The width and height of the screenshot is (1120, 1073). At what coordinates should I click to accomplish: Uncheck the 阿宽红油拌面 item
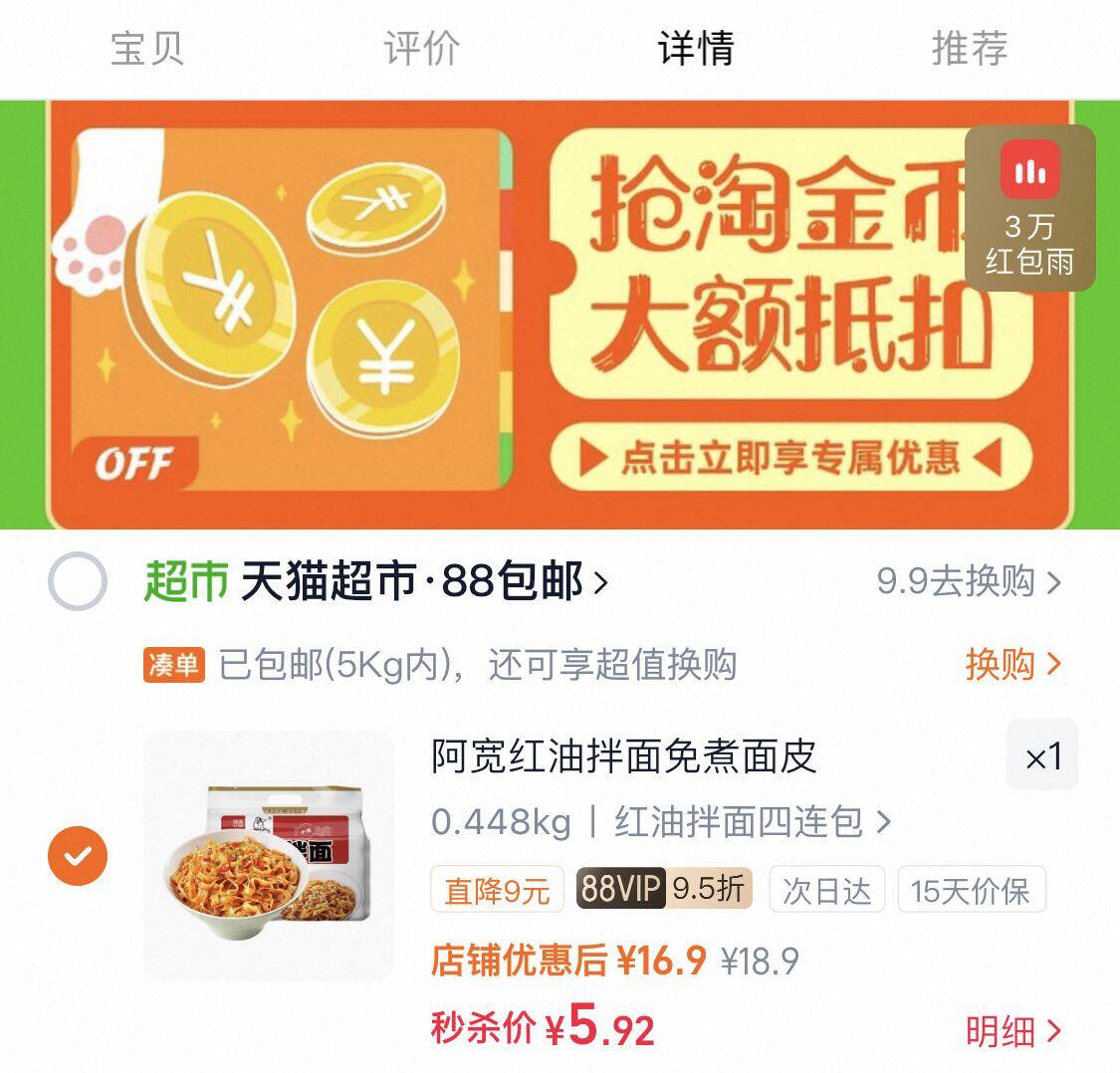tap(78, 855)
